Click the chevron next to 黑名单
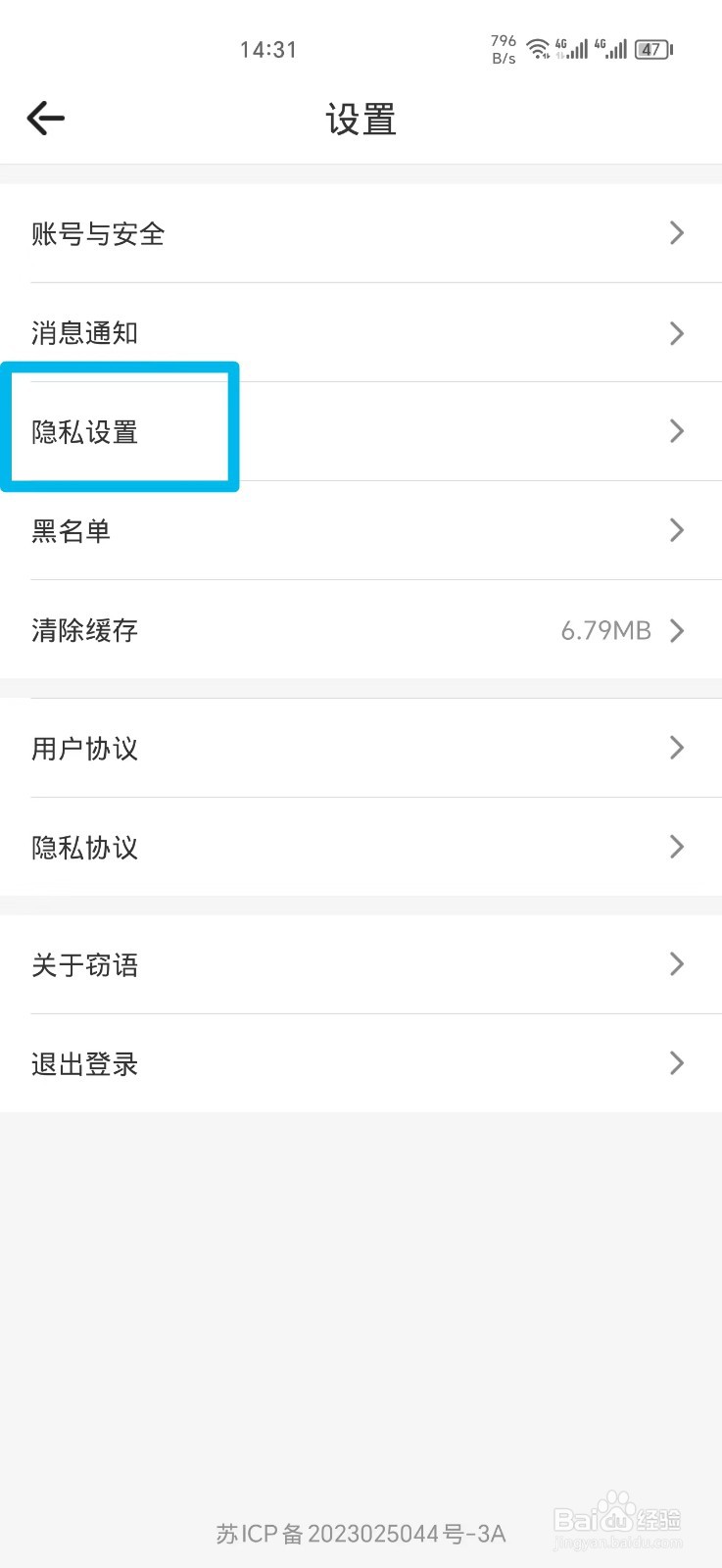The width and height of the screenshot is (722, 1568). 676,530
